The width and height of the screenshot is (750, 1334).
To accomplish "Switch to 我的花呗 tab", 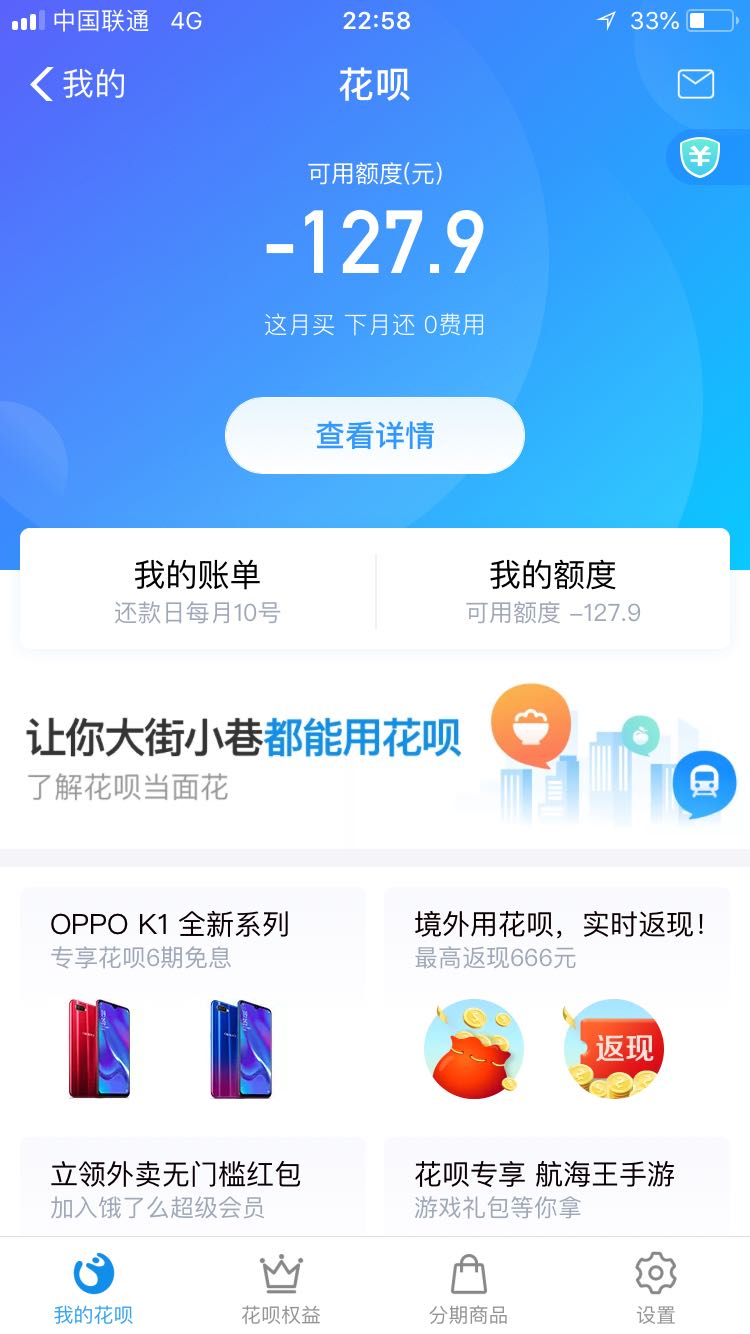I will pyautogui.click(x=94, y=1288).
